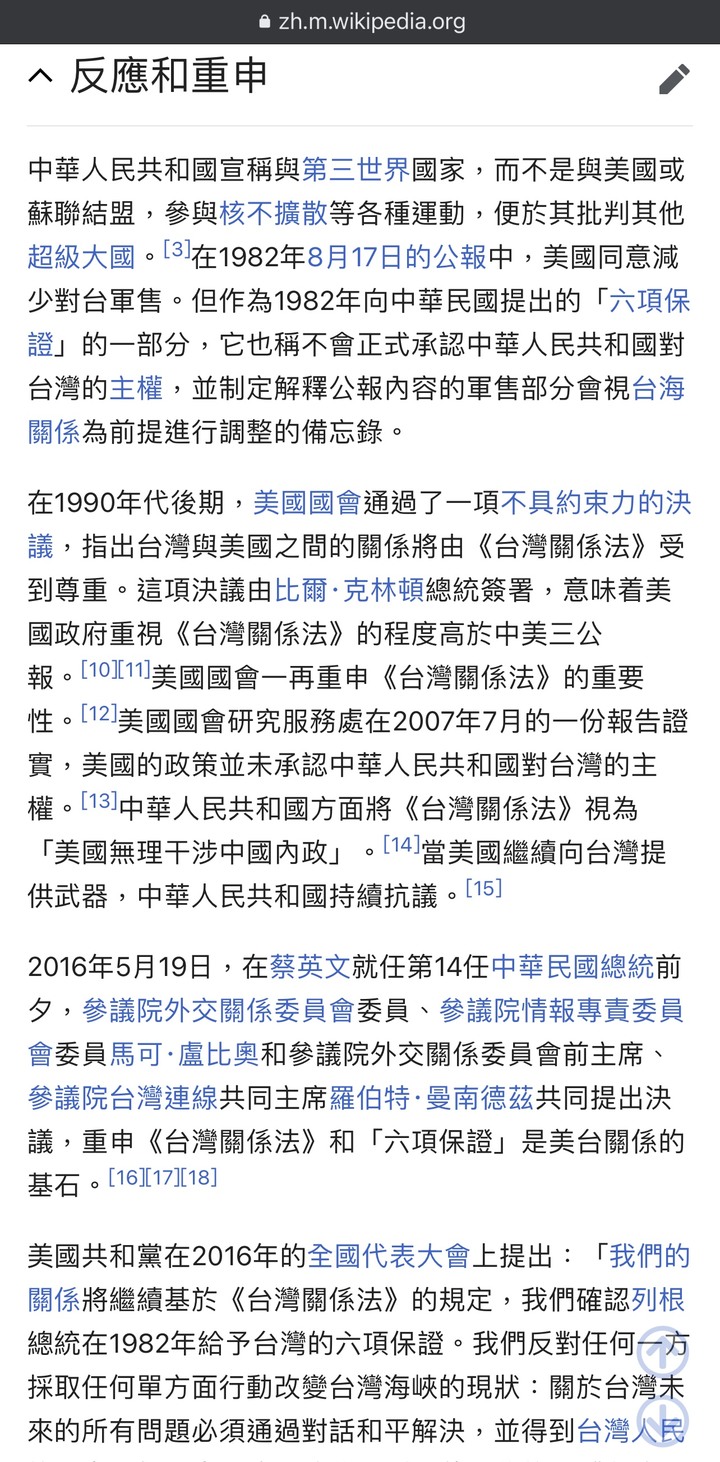Image resolution: width=720 pixels, height=1462 pixels.
Task: Edit this section with the pencil icon
Action: click(675, 79)
